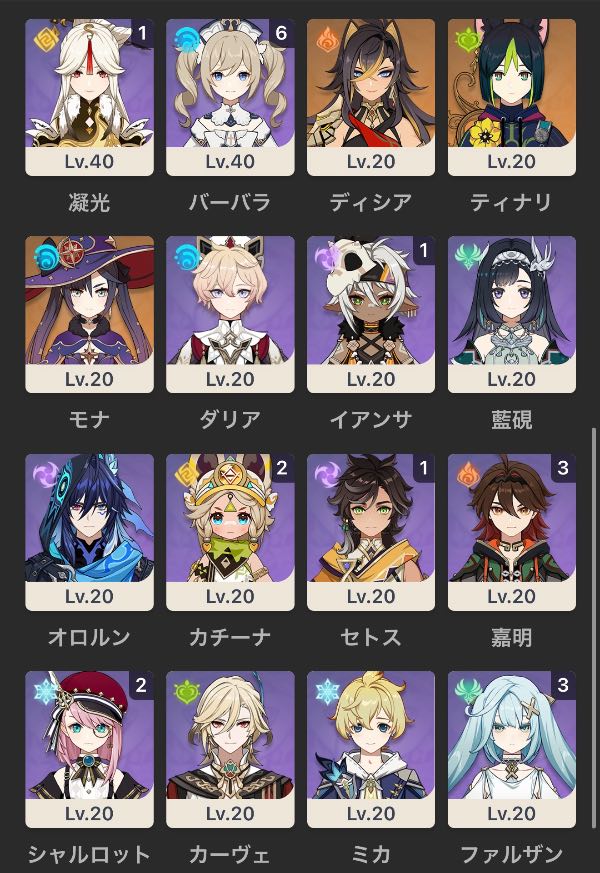This screenshot has width=600, height=873.
Task: View シャルロット character details
Action: [89, 748]
